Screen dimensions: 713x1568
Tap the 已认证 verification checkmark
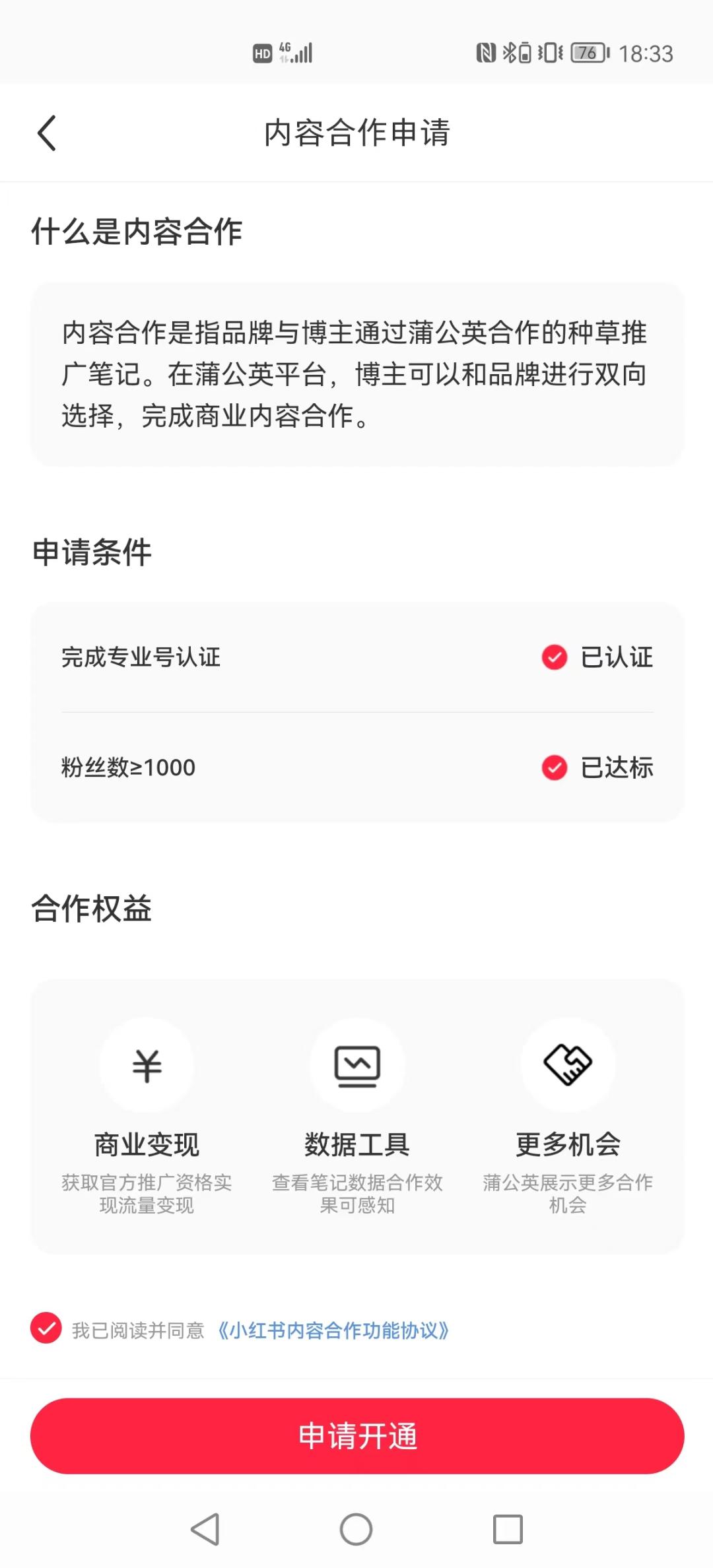click(x=553, y=657)
